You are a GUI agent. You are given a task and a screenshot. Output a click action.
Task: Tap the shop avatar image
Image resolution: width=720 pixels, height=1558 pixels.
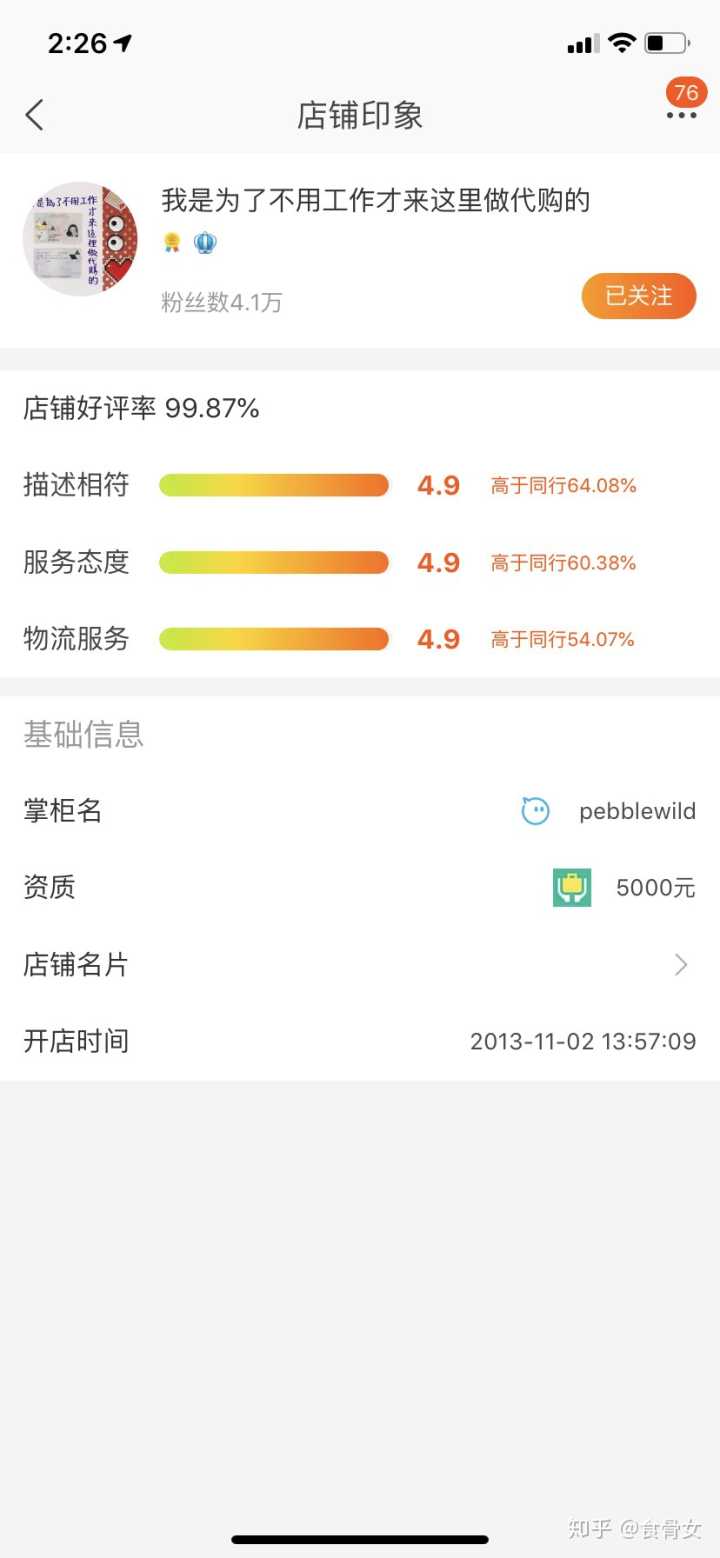pos(80,239)
